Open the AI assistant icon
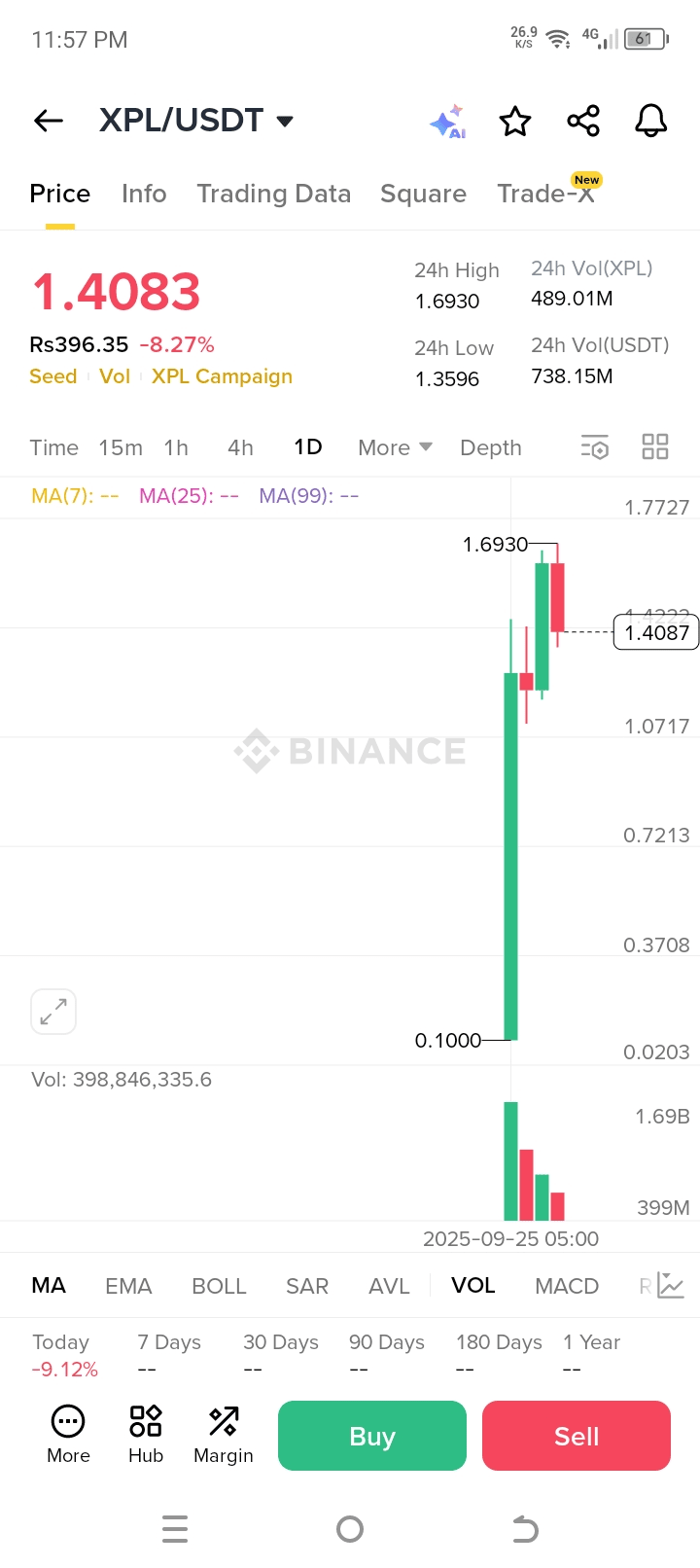700x1568 pixels. [x=447, y=123]
